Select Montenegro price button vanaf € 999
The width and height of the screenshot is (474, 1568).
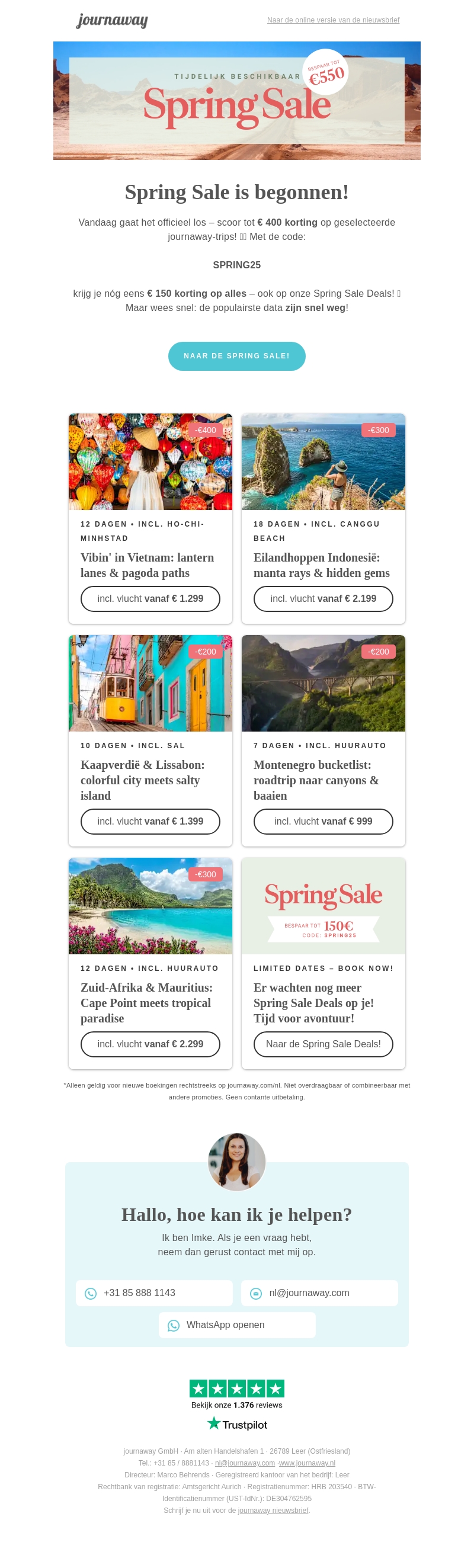[x=323, y=821]
